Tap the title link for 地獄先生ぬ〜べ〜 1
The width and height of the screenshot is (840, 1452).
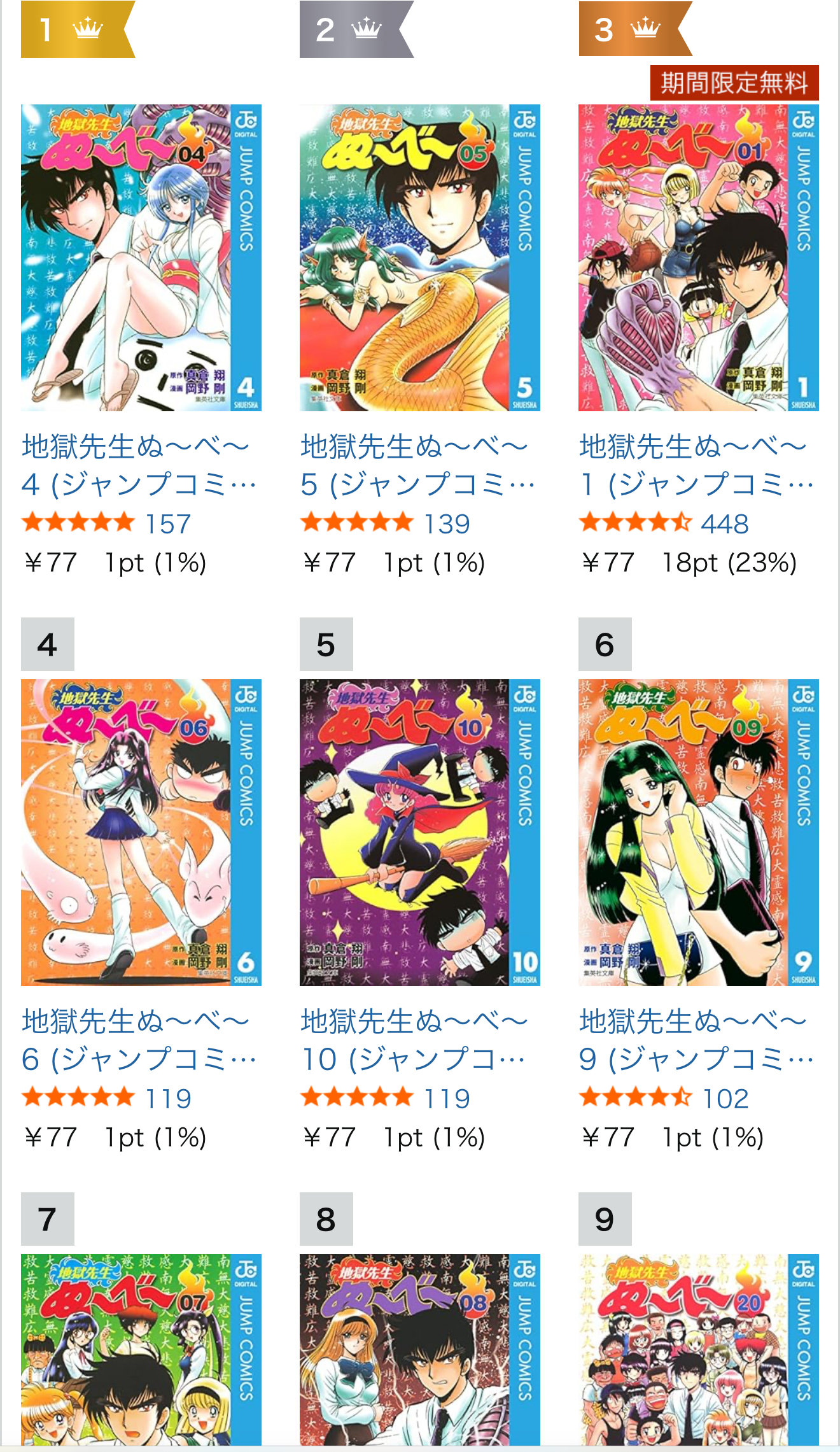pos(696,465)
